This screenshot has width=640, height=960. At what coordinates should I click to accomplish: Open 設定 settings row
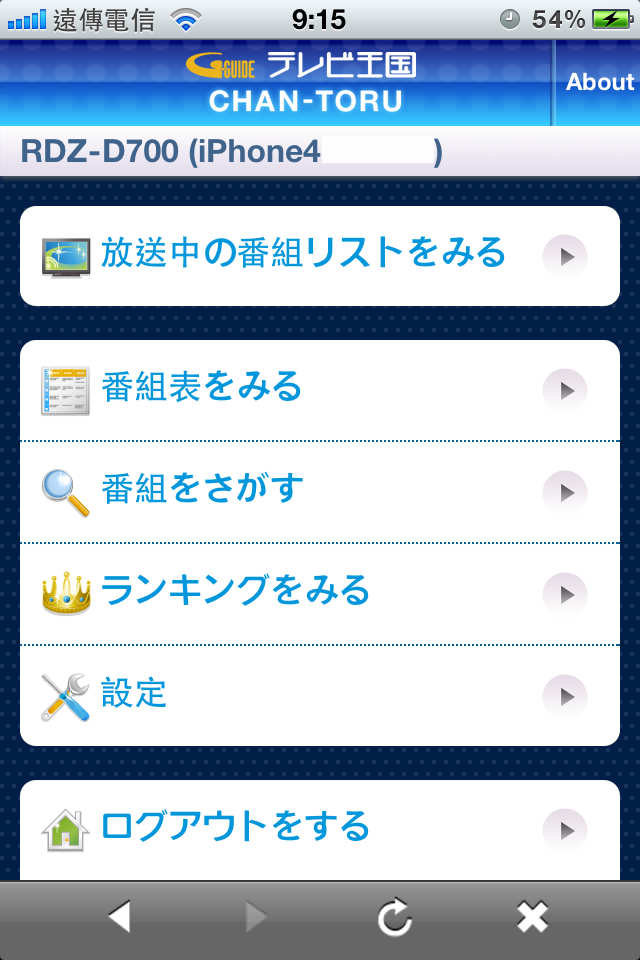point(320,695)
